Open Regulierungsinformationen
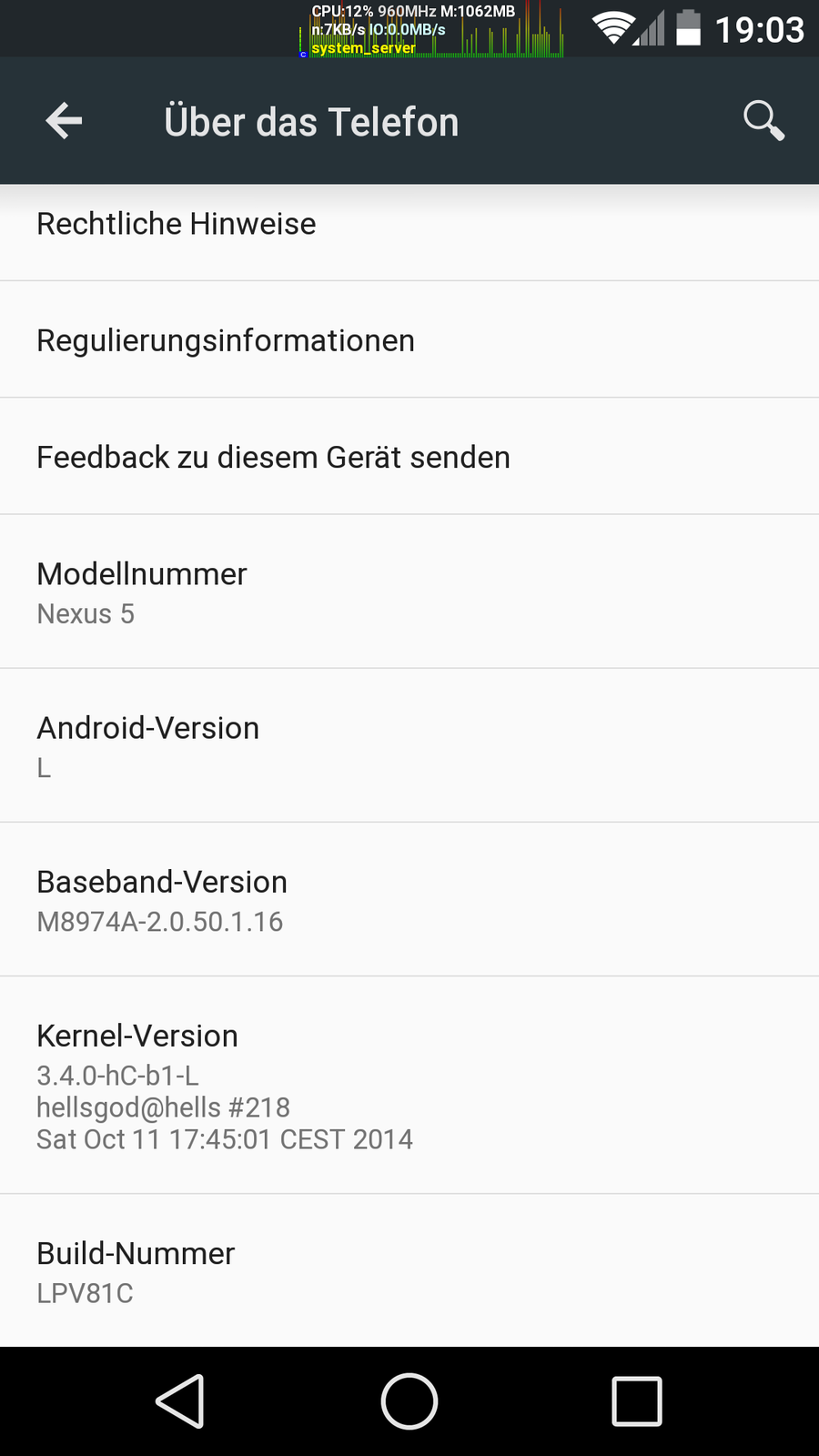 pyautogui.click(x=409, y=340)
